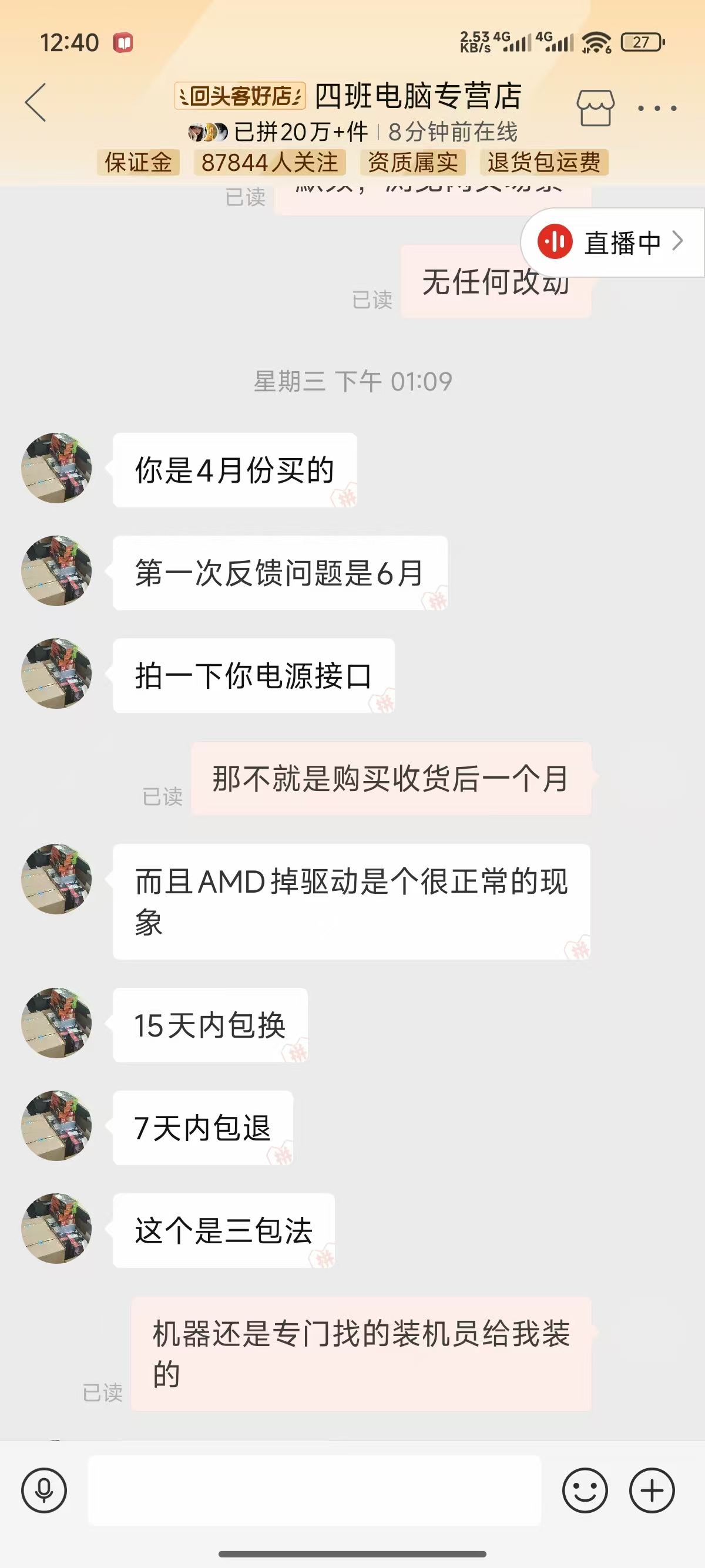The height and width of the screenshot is (1568, 705).
Task: Open the store page icon
Action: click(x=595, y=107)
